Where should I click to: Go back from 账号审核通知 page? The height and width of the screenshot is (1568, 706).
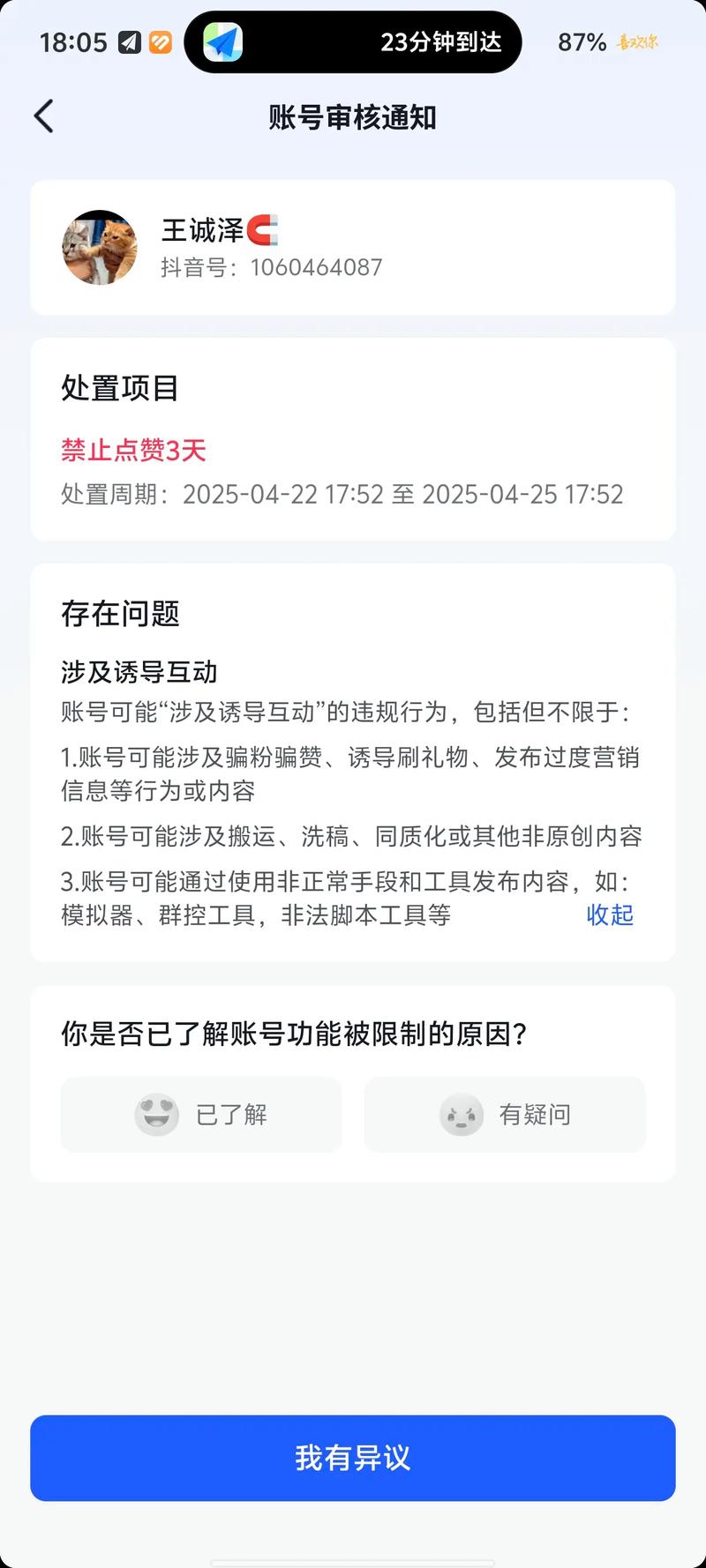point(44,116)
